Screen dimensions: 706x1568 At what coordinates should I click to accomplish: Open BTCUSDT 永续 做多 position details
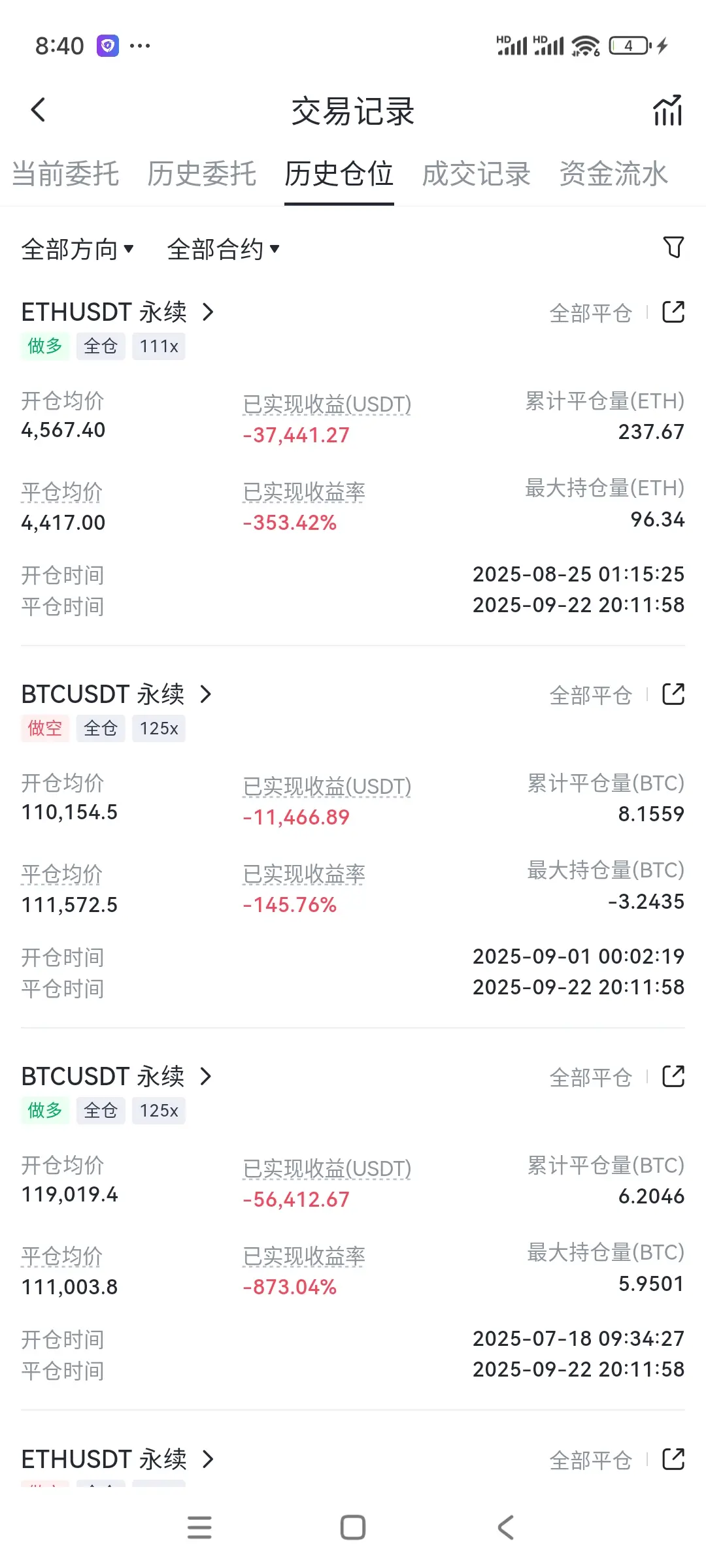coord(116,1076)
